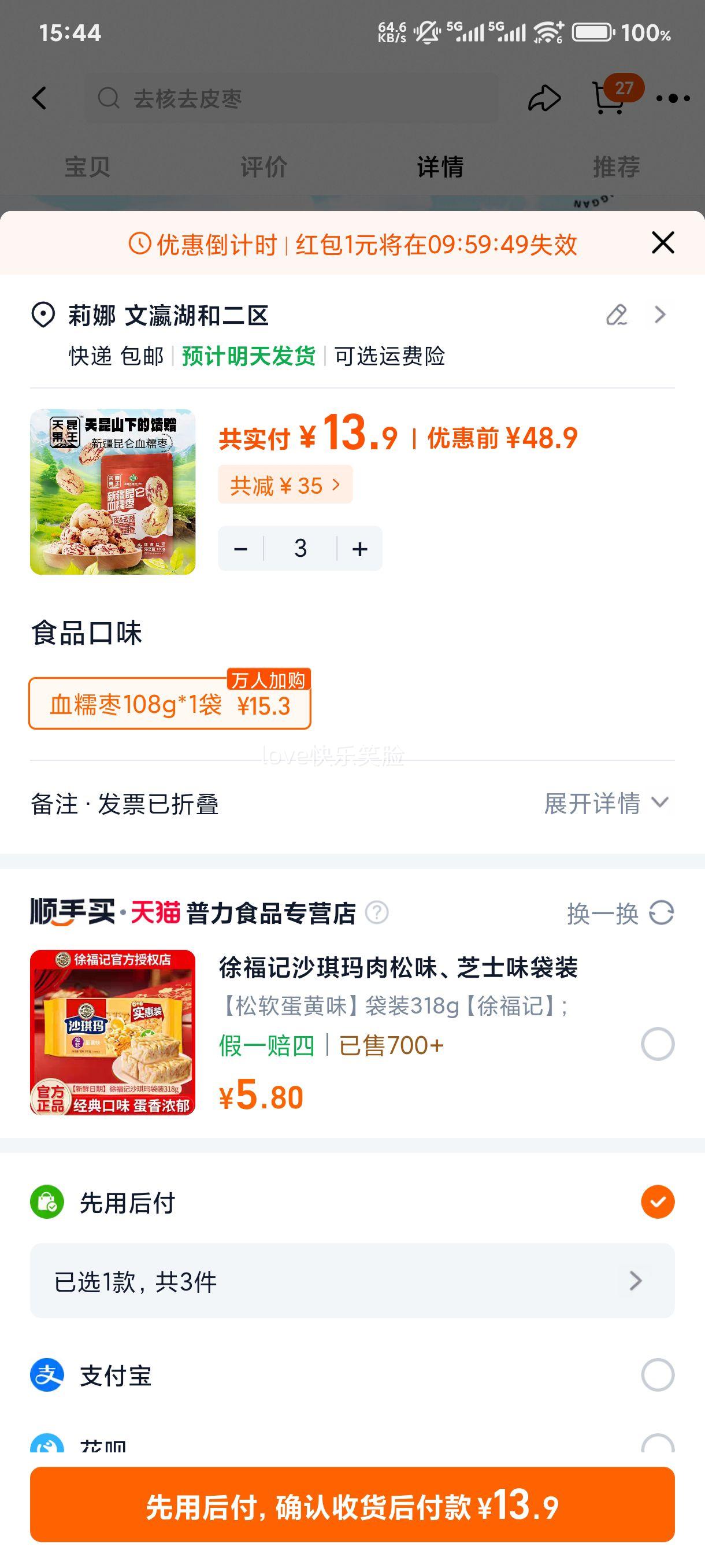The image size is (705, 1568).
Task: Click the back arrow at top left
Action: tap(40, 98)
